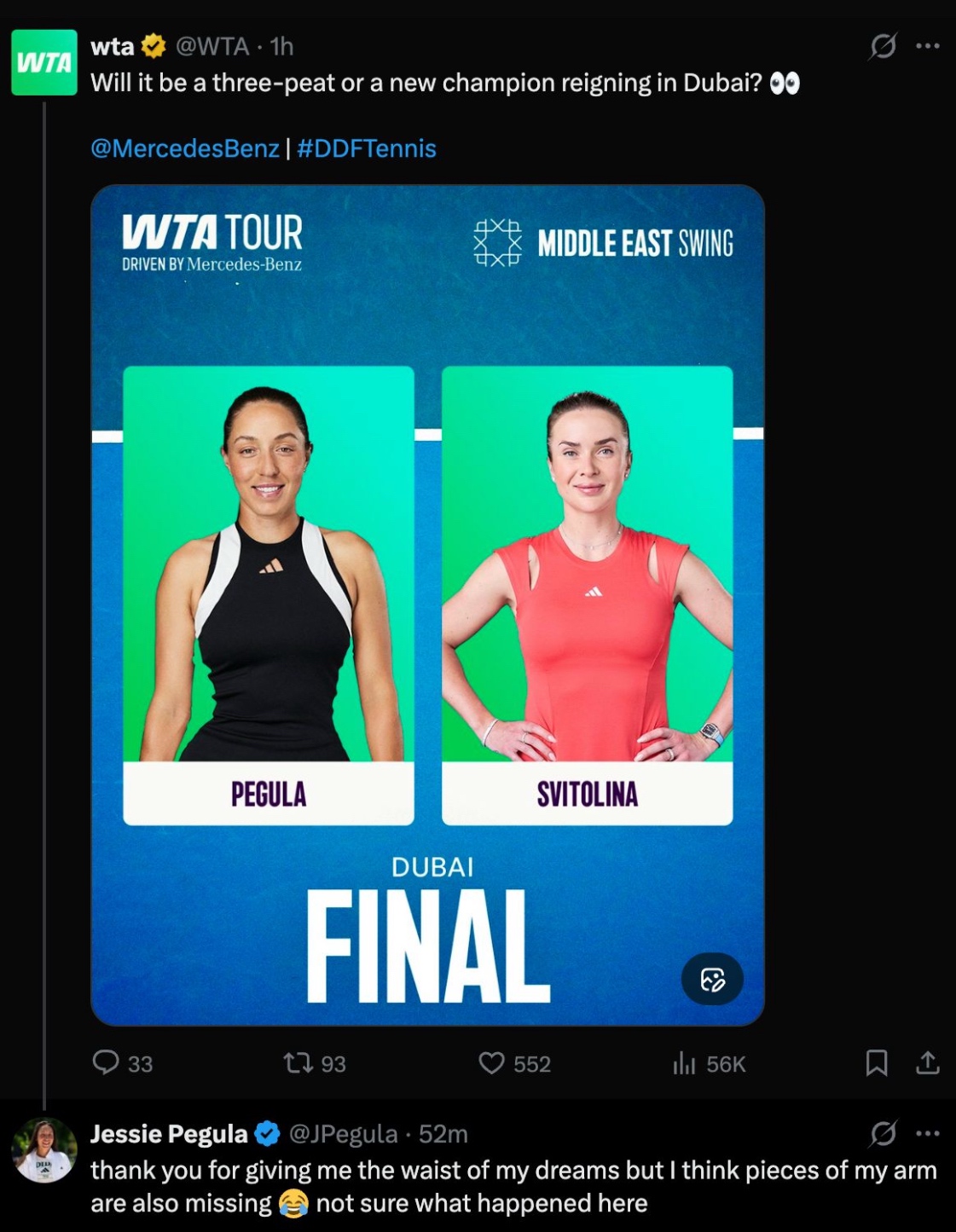This screenshot has height=1232, width=956.
Task: Repost WTA's Dubai final post
Action: pyautogui.click(x=298, y=1062)
